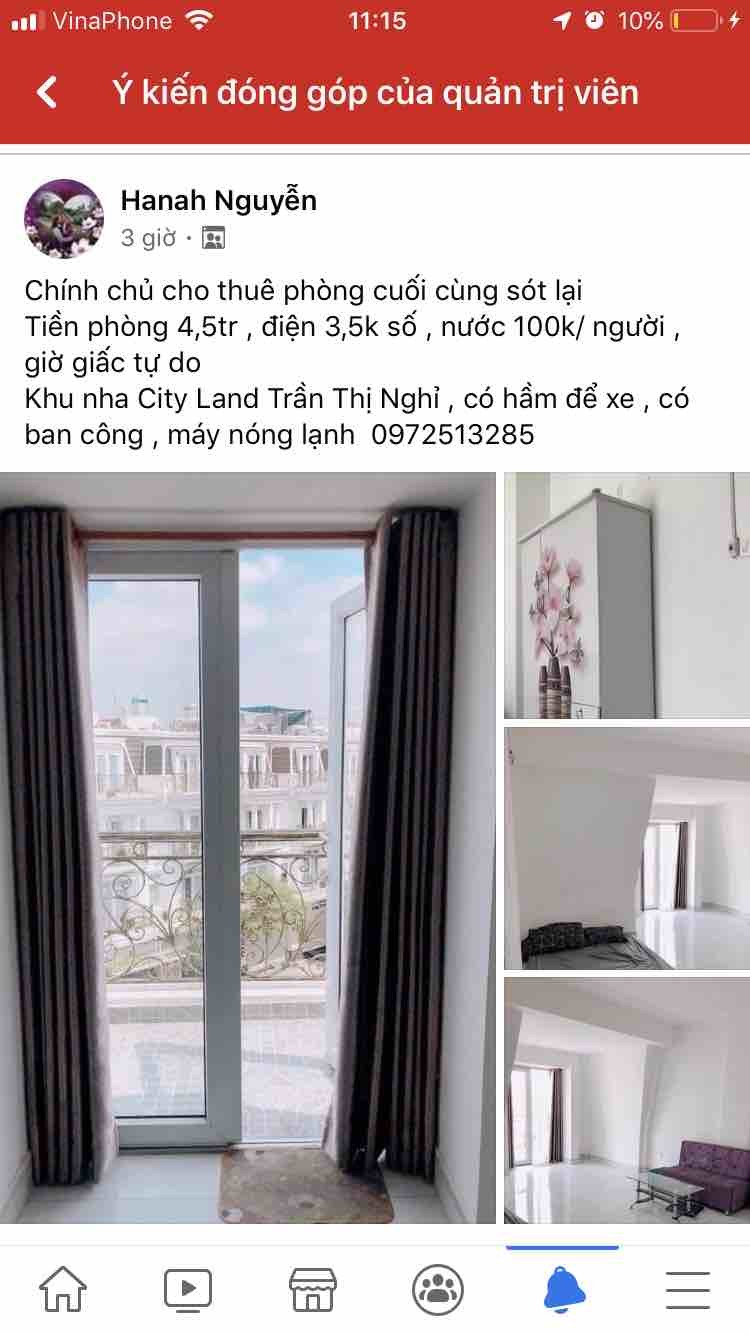Open Hanah Nguyễn's profile picture

coord(64,219)
